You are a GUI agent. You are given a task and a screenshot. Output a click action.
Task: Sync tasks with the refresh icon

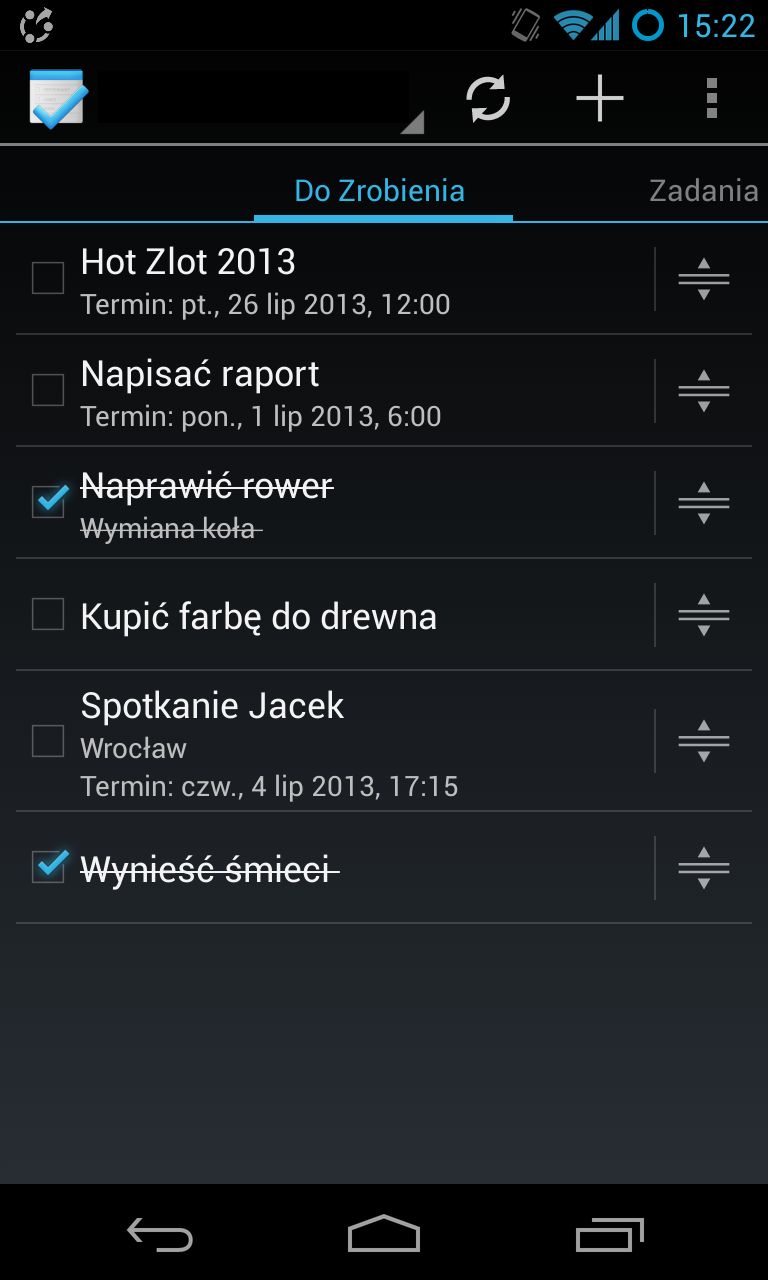(x=488, y=98)
